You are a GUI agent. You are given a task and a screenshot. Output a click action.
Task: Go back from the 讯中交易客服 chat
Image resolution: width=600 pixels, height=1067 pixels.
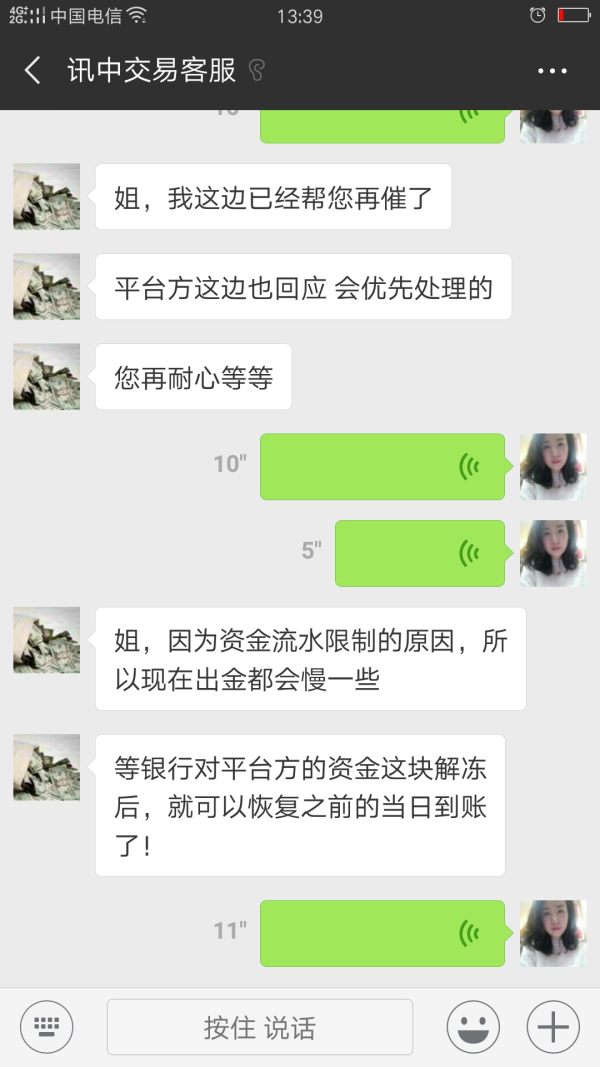[x=33, y=71]
